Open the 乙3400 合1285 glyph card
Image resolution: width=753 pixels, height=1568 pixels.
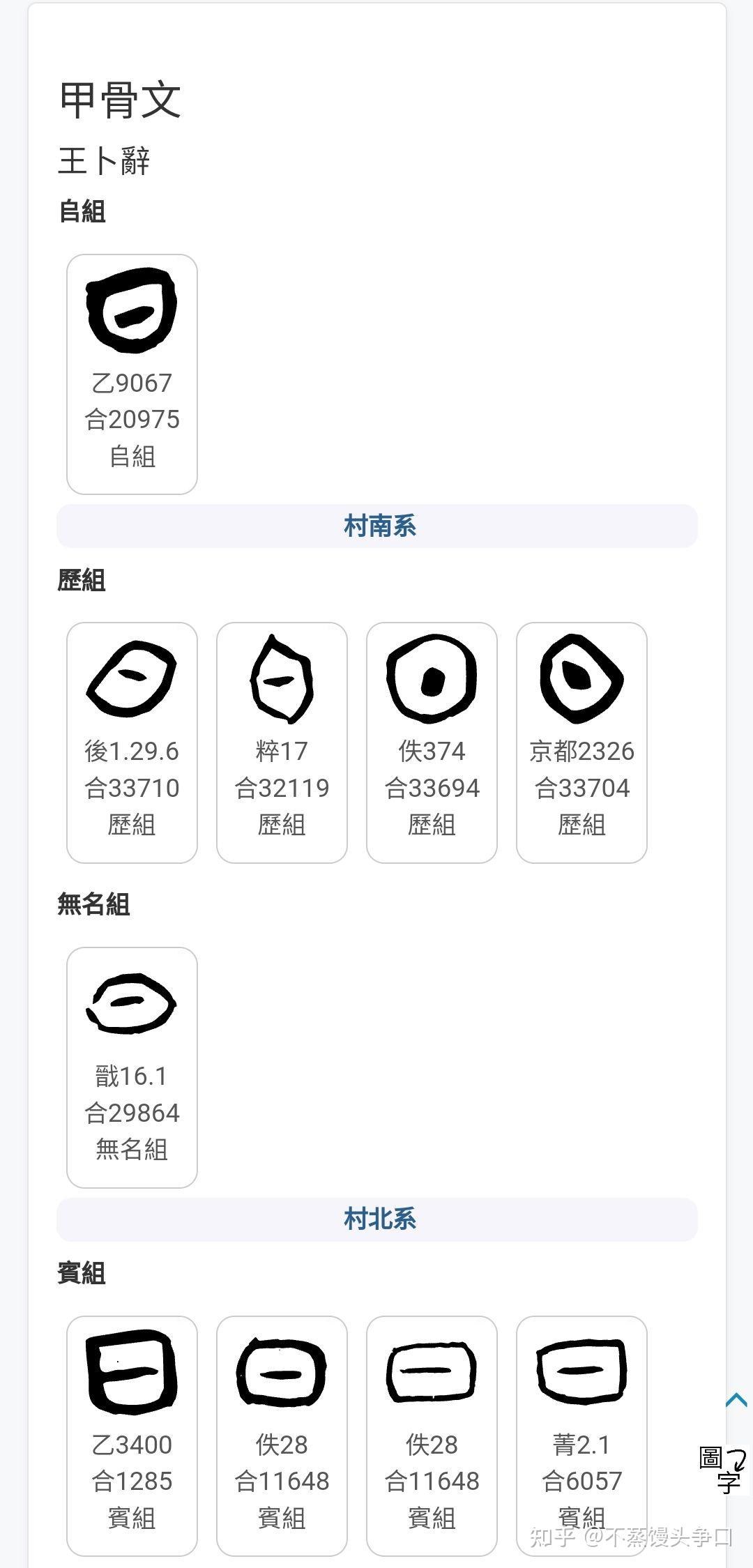(x=132, y=1436)
